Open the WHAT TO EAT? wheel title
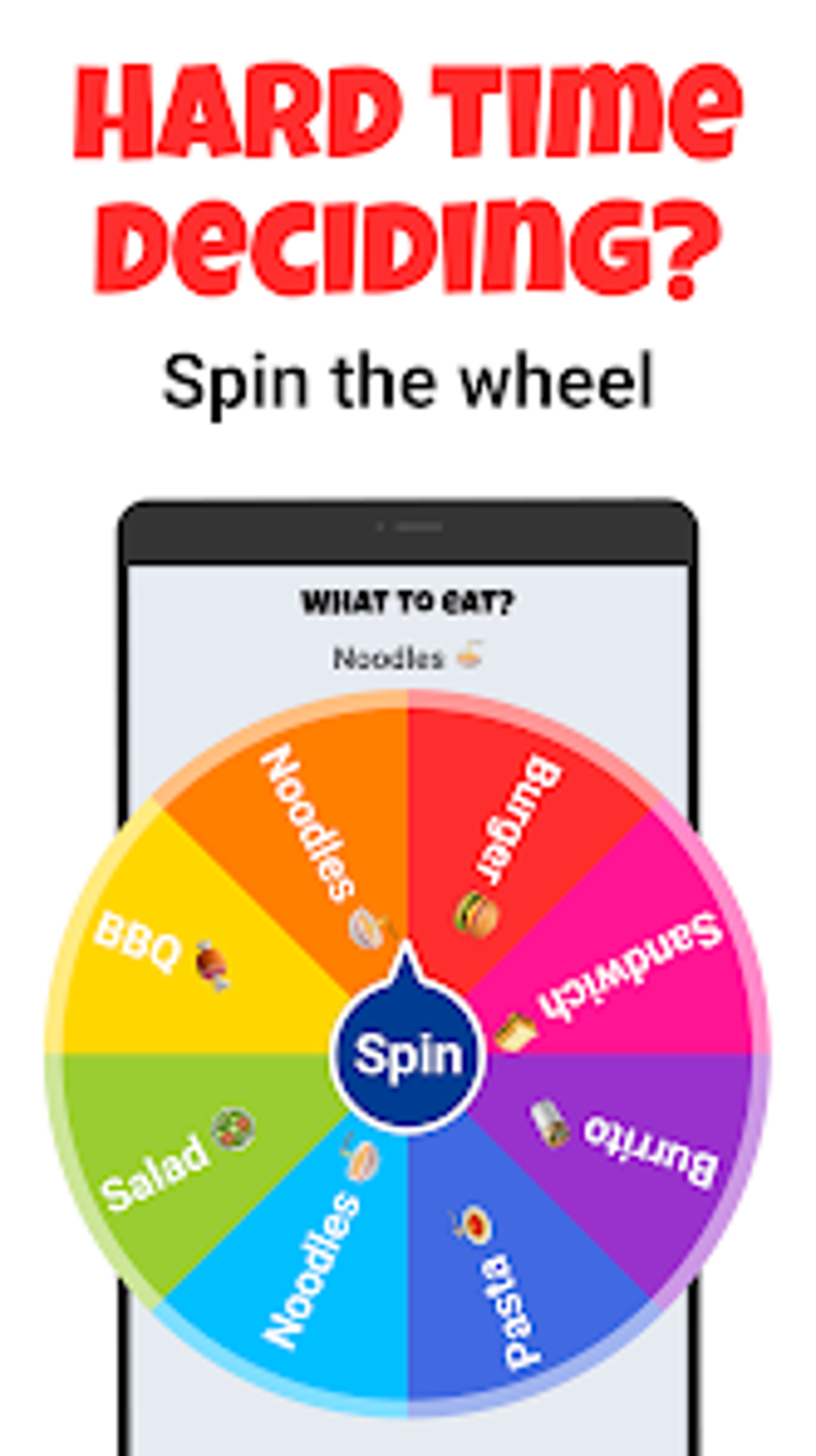The width and height of the screenshot is (816, 1456). click(x=409, y=602)
